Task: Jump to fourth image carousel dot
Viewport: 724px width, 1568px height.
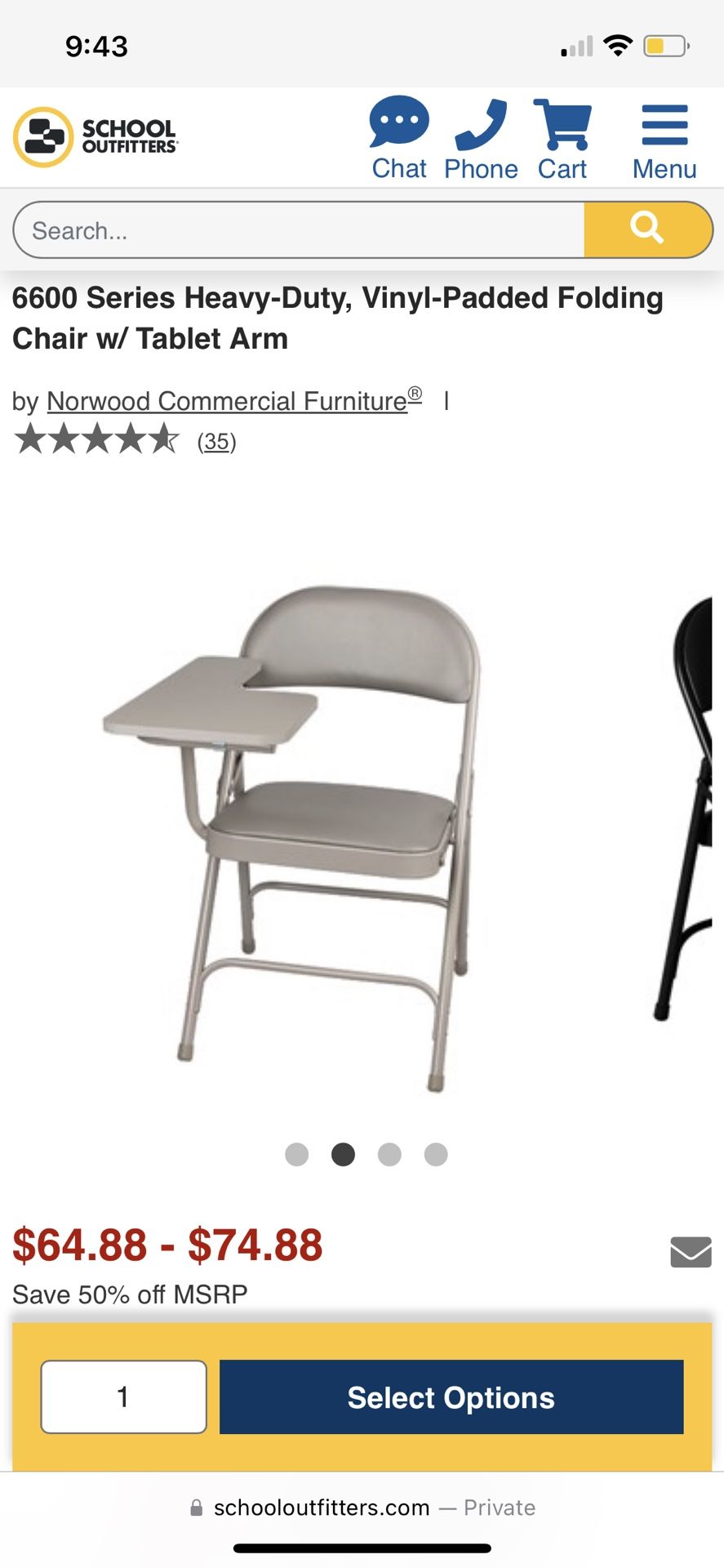Action: click(x=436, y=1154)
